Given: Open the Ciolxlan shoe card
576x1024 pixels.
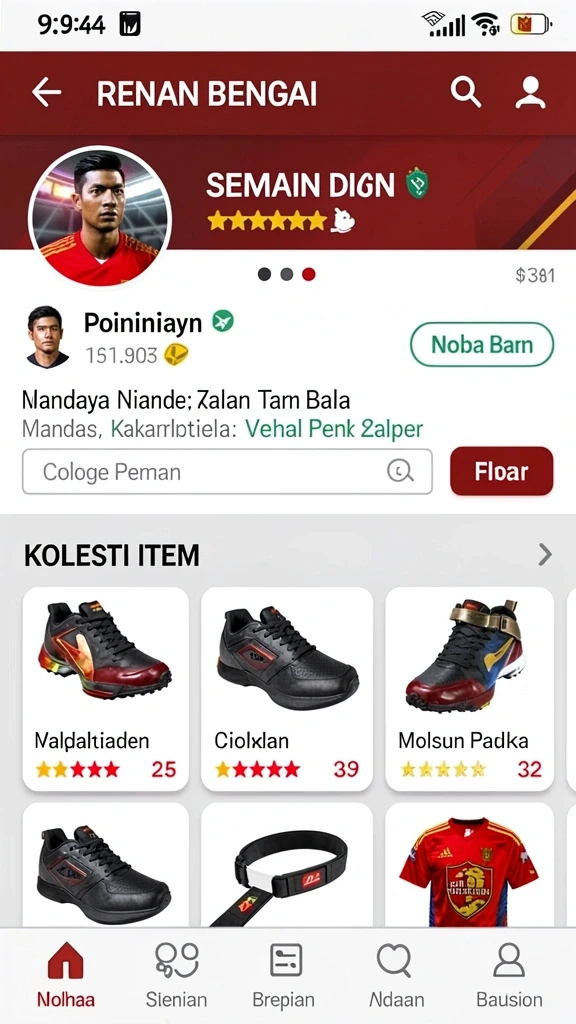Looking at the screenshot, I should click(x=287, y=689).
